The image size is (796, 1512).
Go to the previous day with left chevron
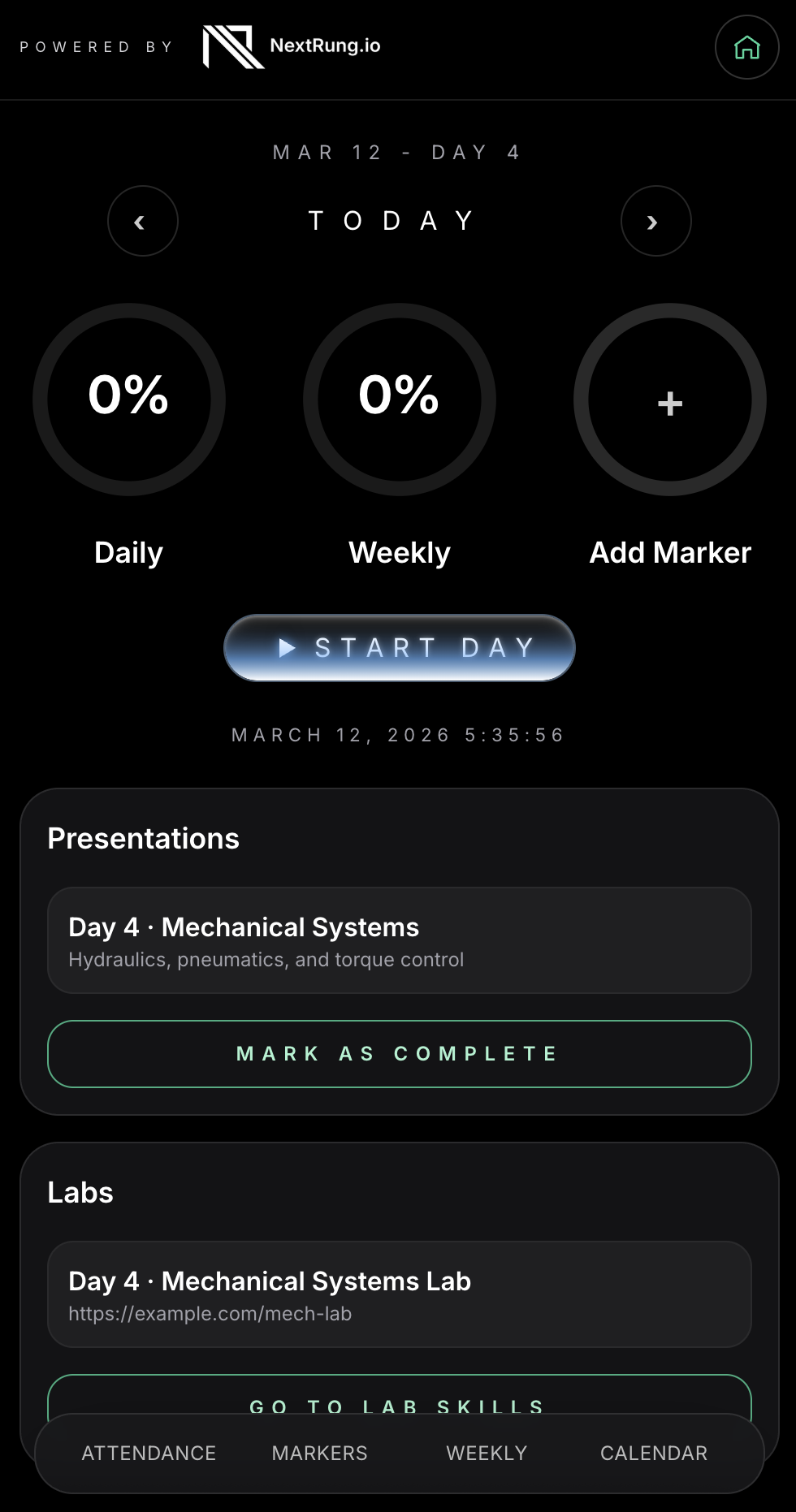point(142,220)
